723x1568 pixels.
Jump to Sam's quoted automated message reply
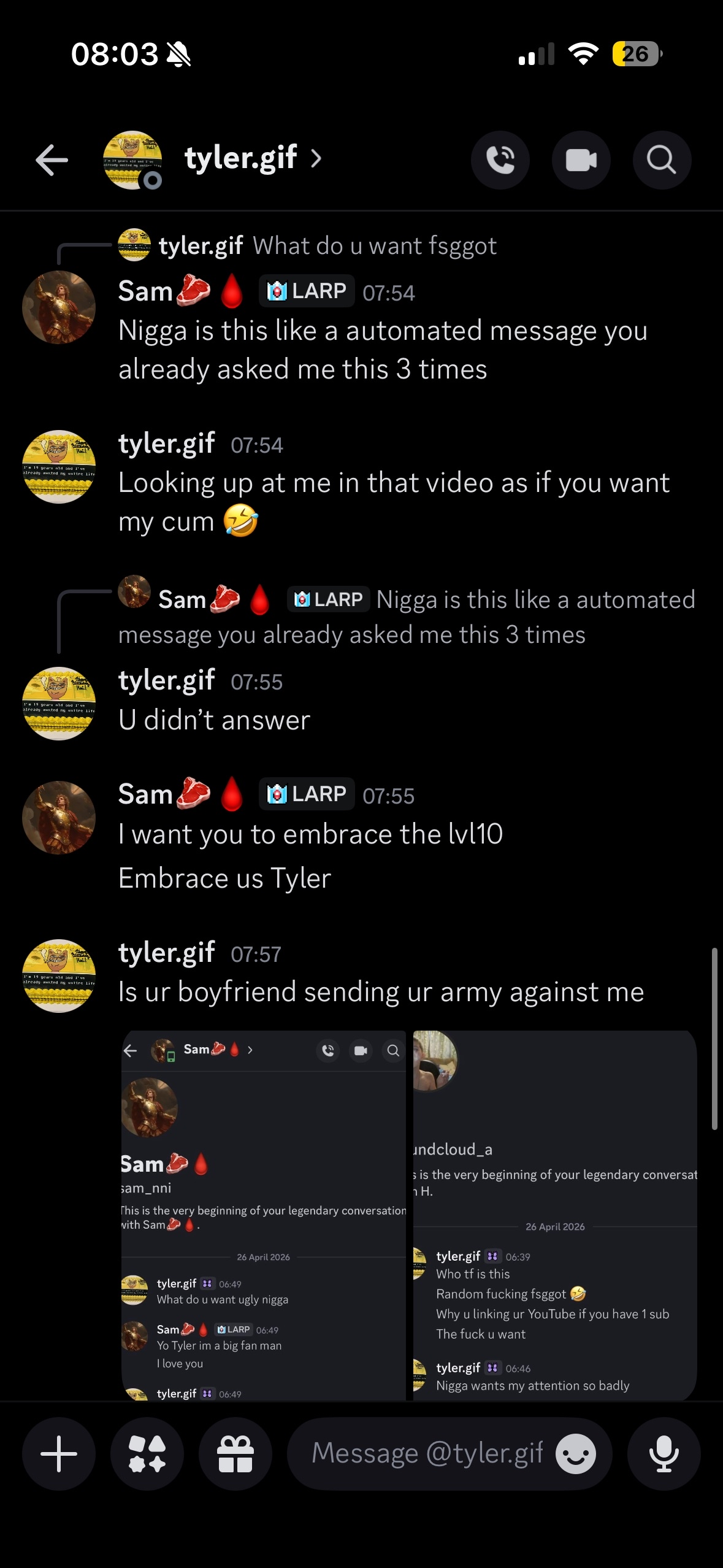[x=405, y=617]
